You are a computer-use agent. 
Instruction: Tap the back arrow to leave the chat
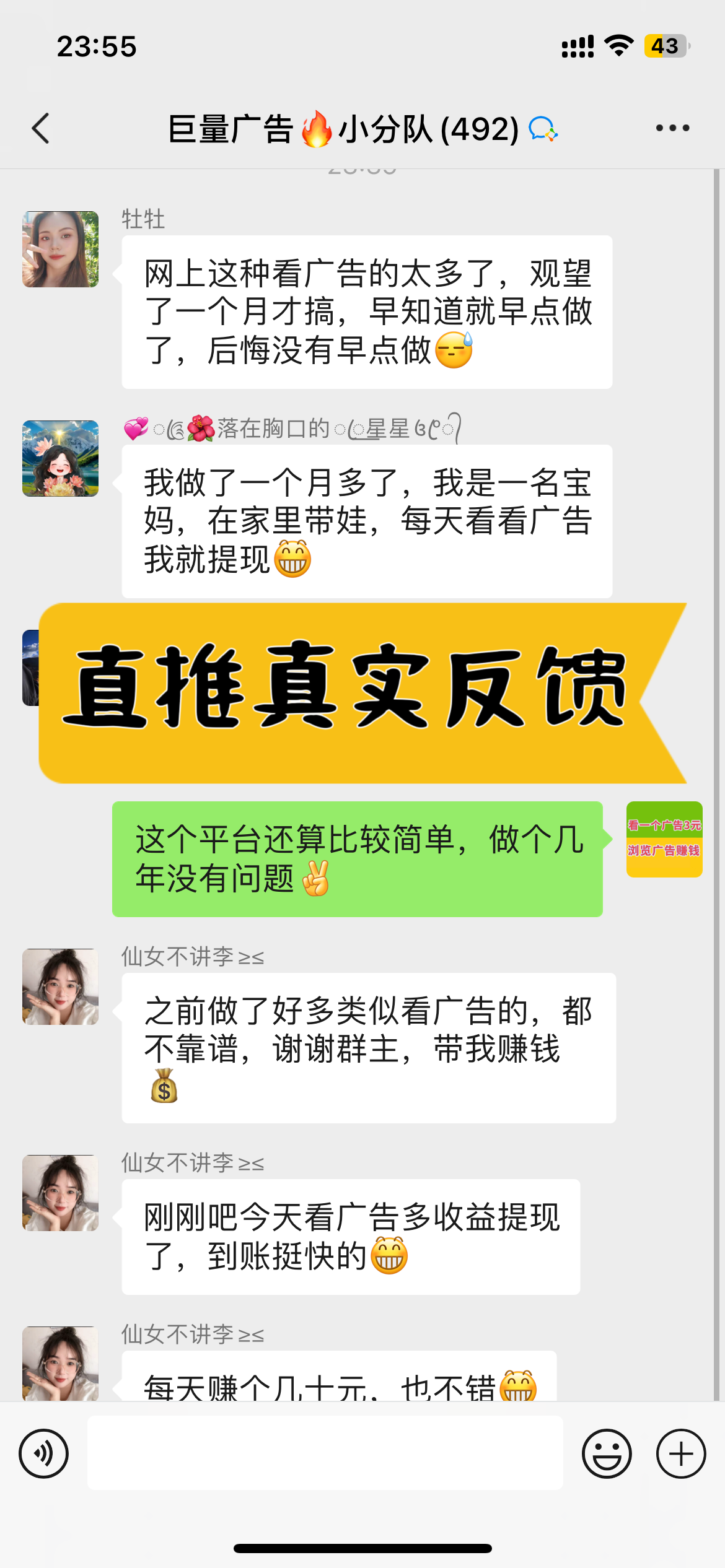tap(40, 128)
